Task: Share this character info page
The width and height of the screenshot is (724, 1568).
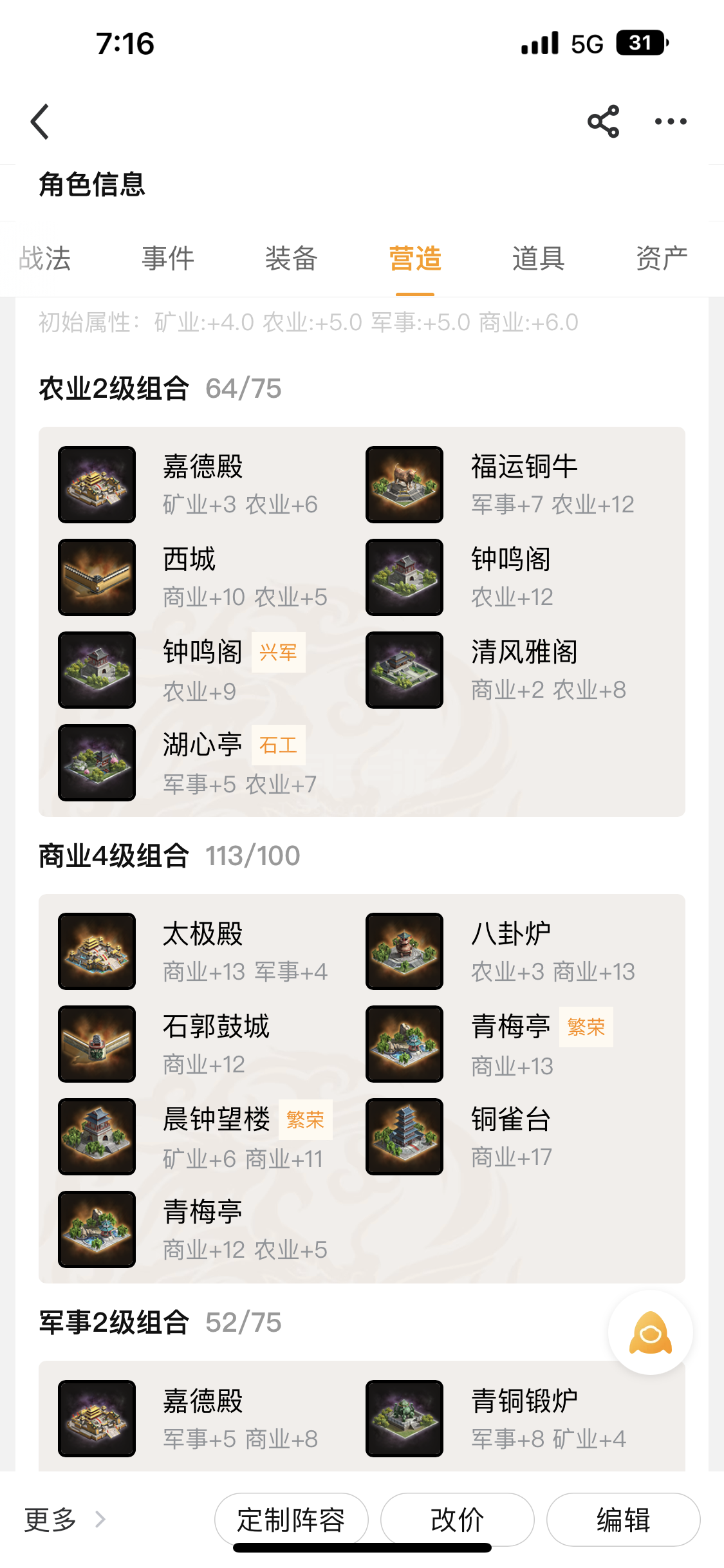Action: click(603, 122)
